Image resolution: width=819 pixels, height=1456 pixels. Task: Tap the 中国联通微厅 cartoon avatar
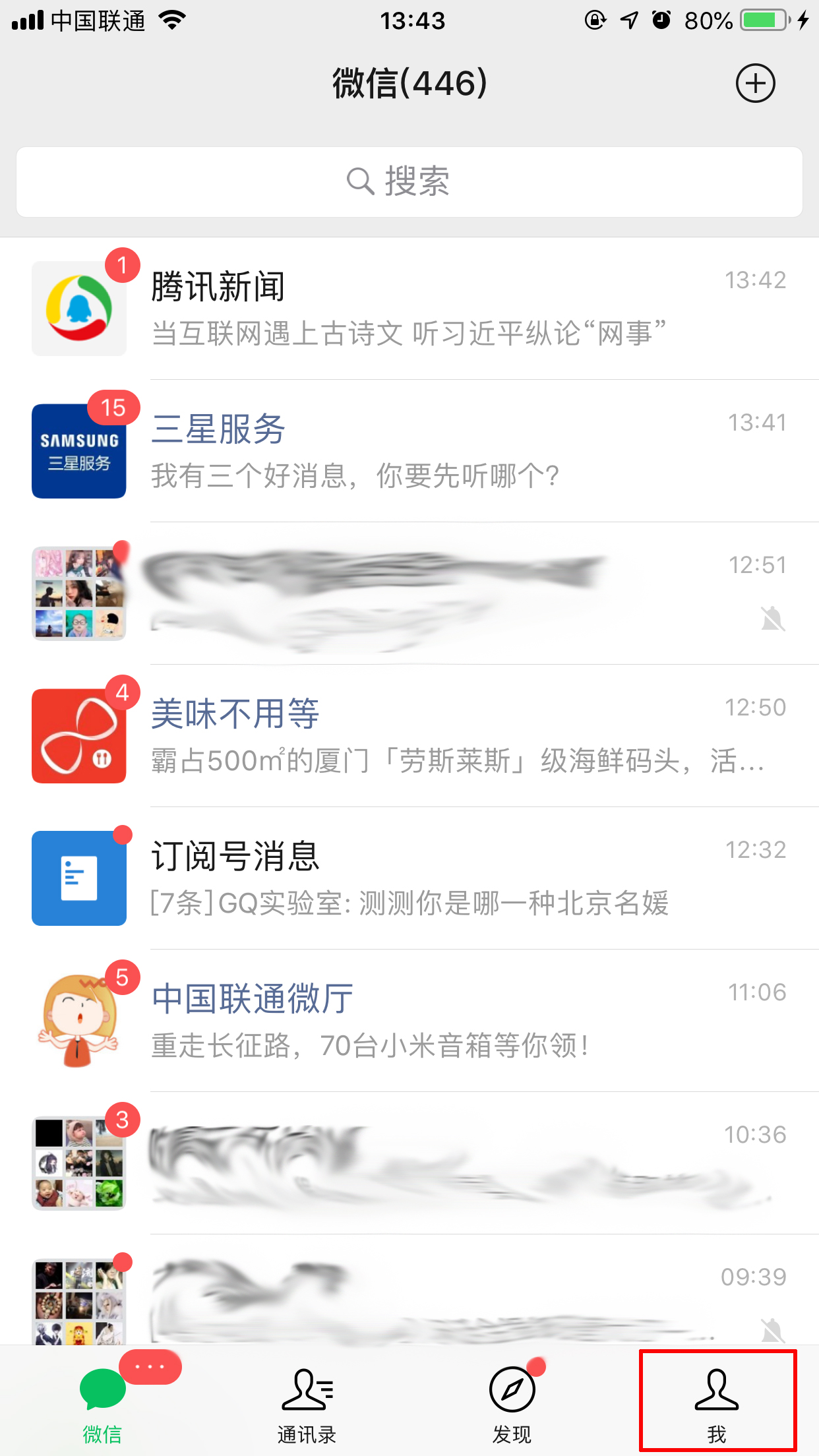pos(78,1019)
